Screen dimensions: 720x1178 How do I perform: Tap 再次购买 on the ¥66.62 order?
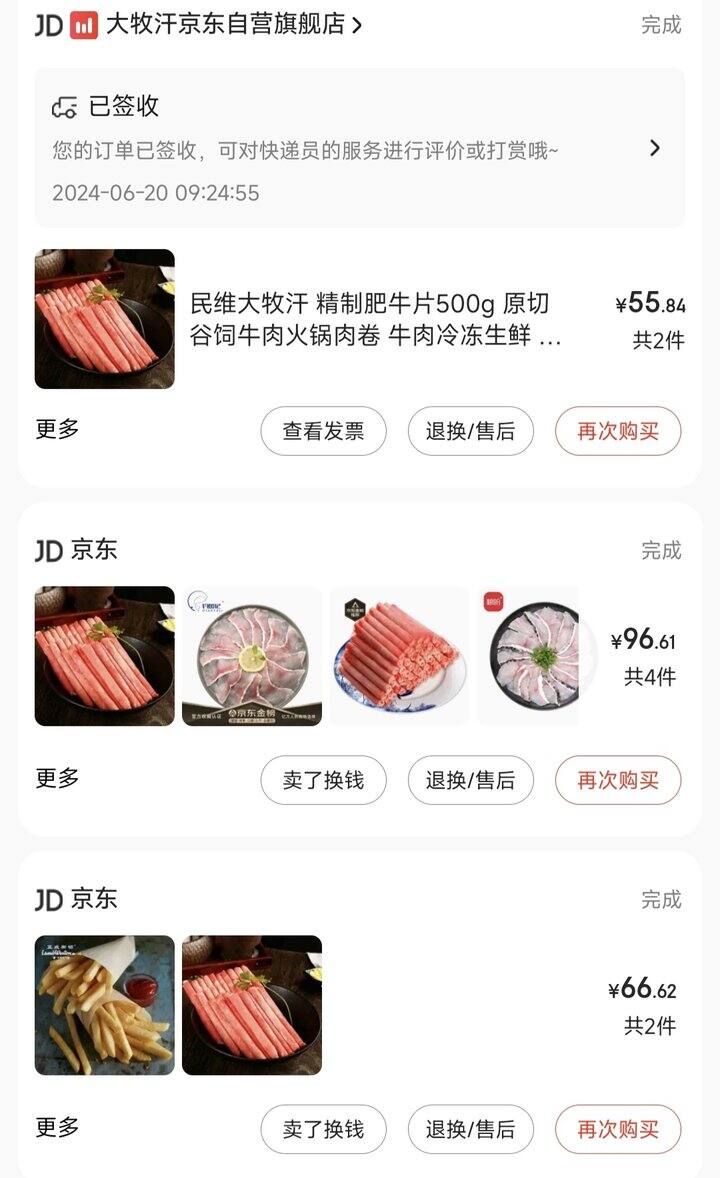pyautogui.click(x=618, y=1128)
